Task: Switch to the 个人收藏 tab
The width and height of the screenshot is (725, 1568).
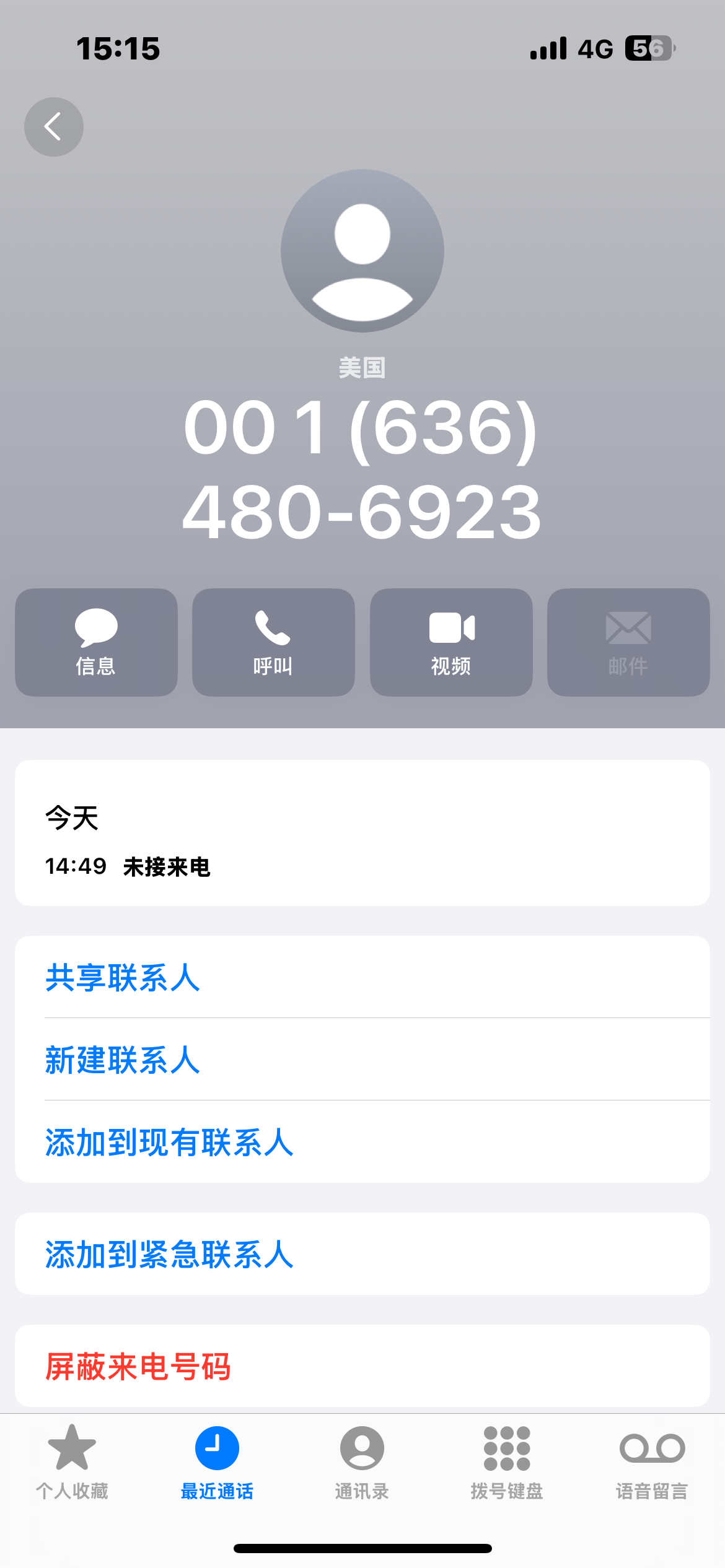Action: [72, 1462]
